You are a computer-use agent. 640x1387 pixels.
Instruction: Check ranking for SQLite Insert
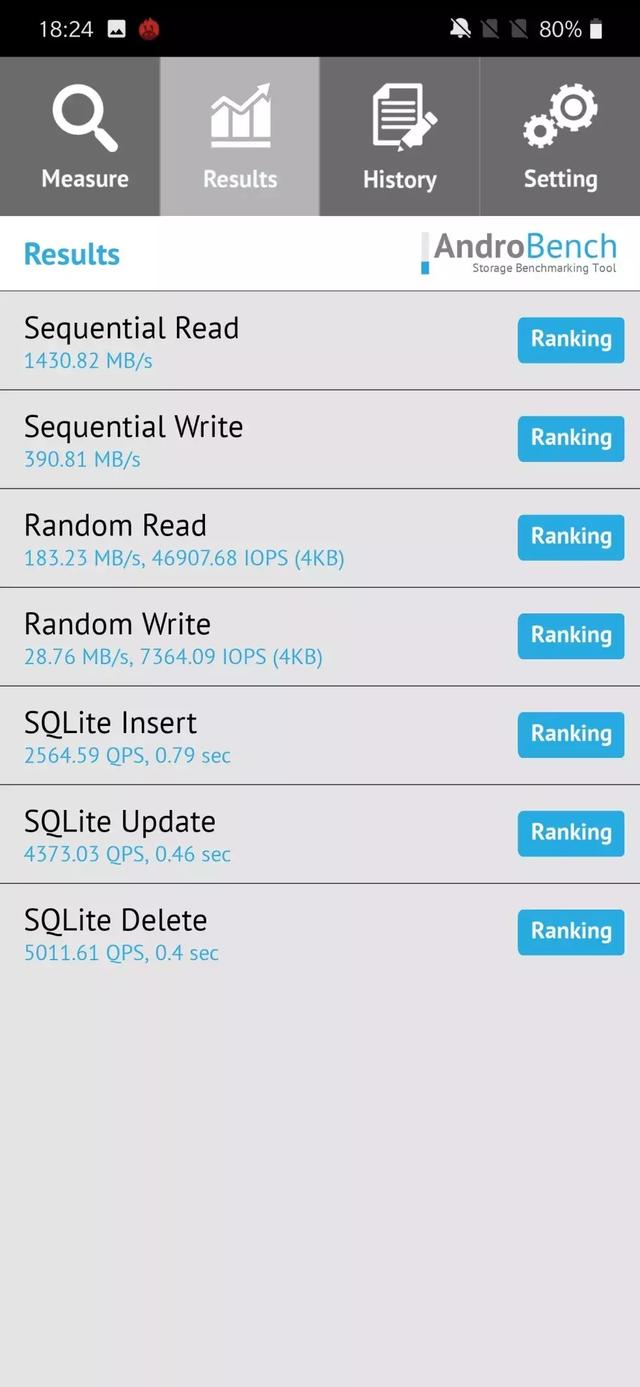[x=571, y=734]
